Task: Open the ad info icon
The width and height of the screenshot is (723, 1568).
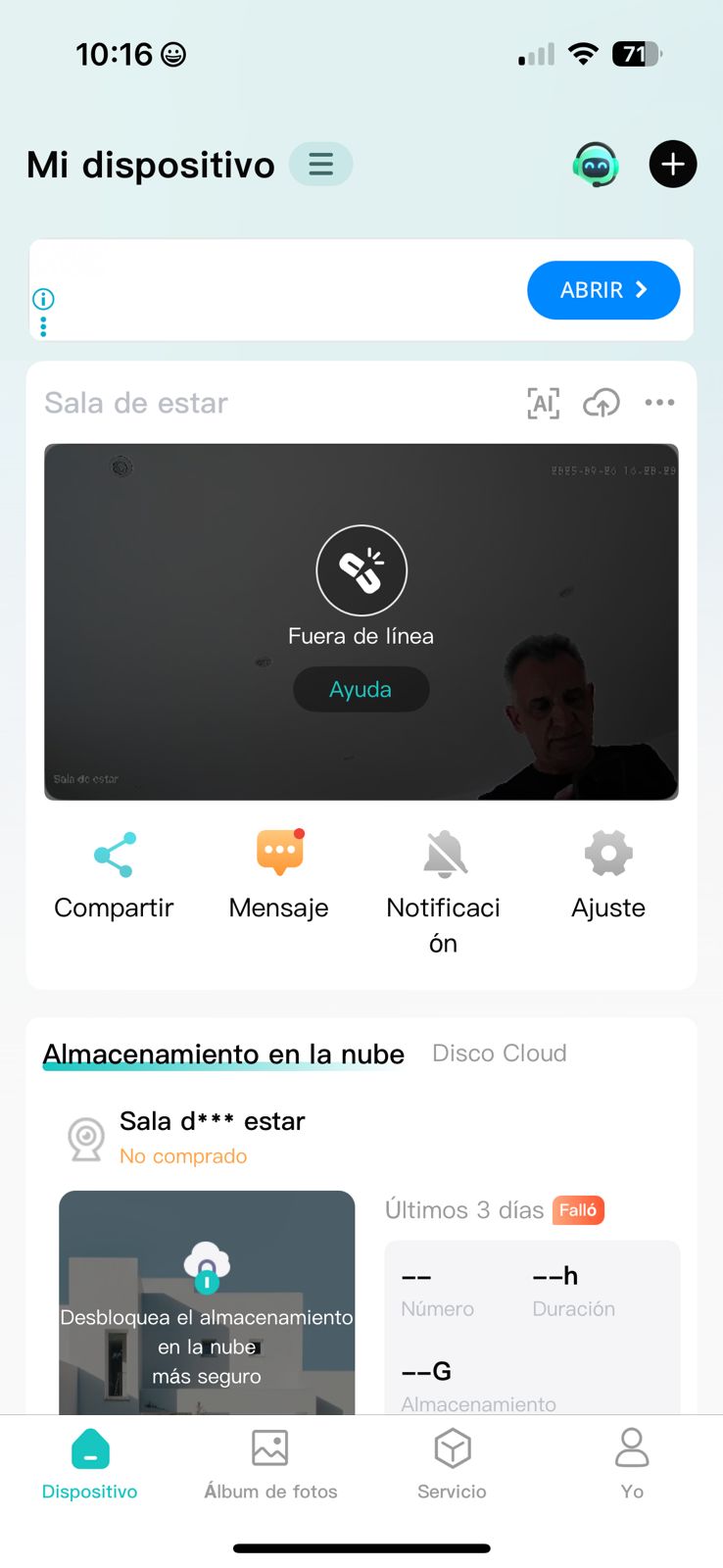Action: coord(43,299)
